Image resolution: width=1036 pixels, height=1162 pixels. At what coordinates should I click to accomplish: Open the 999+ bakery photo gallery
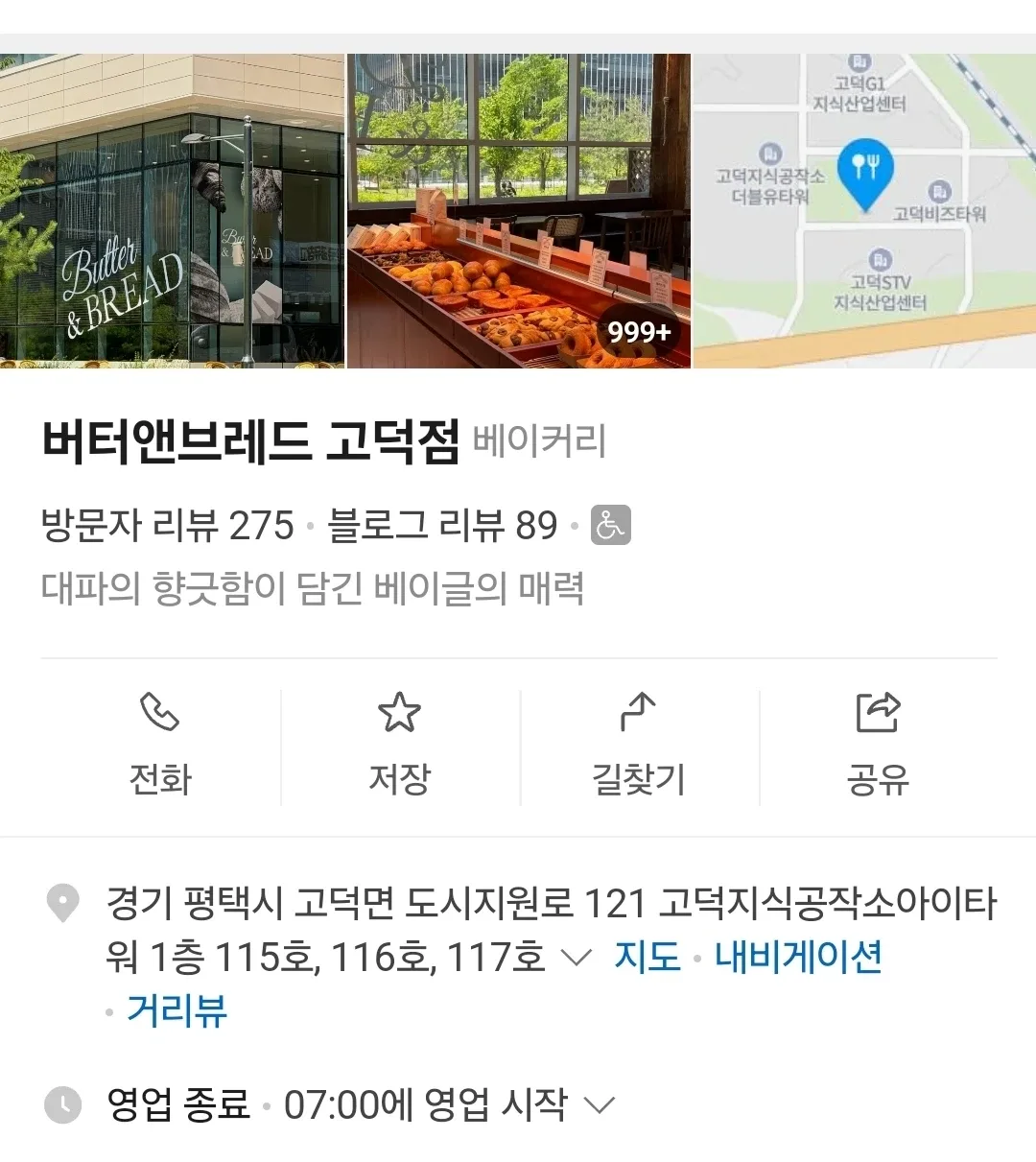(518, 210)
